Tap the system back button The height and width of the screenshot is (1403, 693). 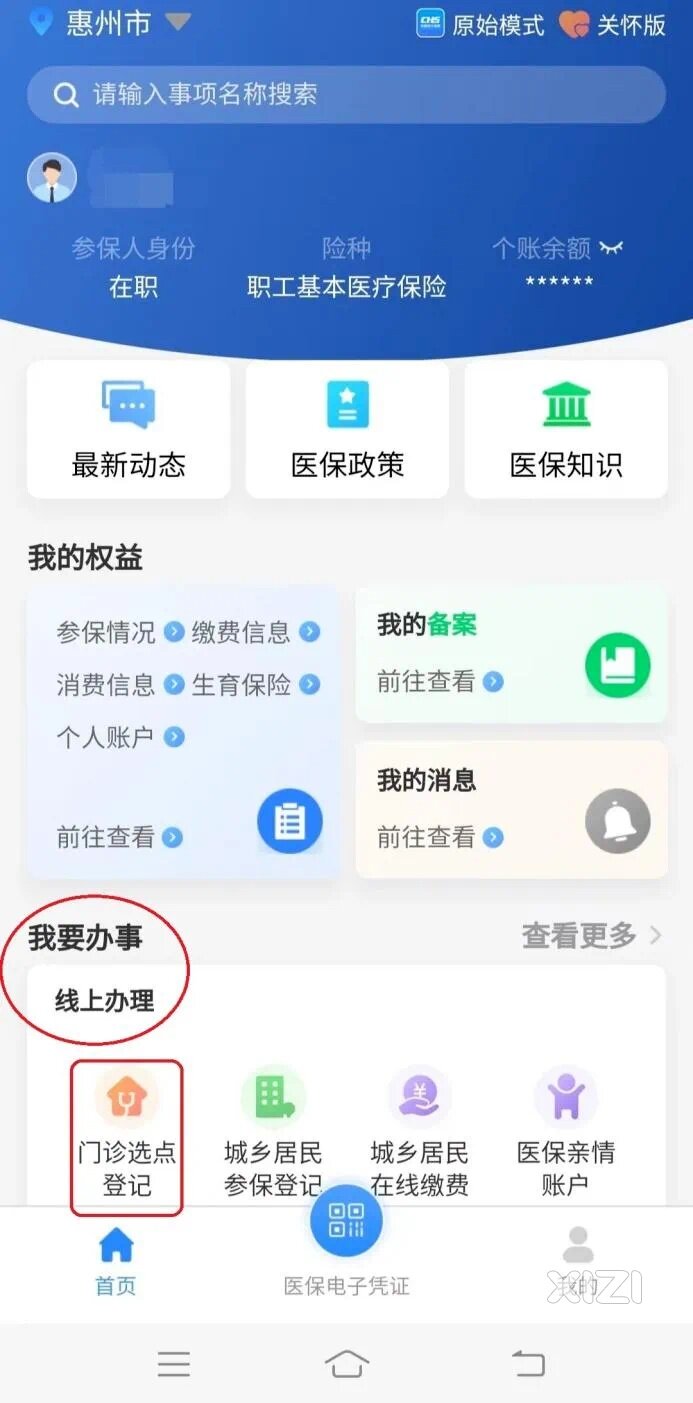click(528, 1364)
